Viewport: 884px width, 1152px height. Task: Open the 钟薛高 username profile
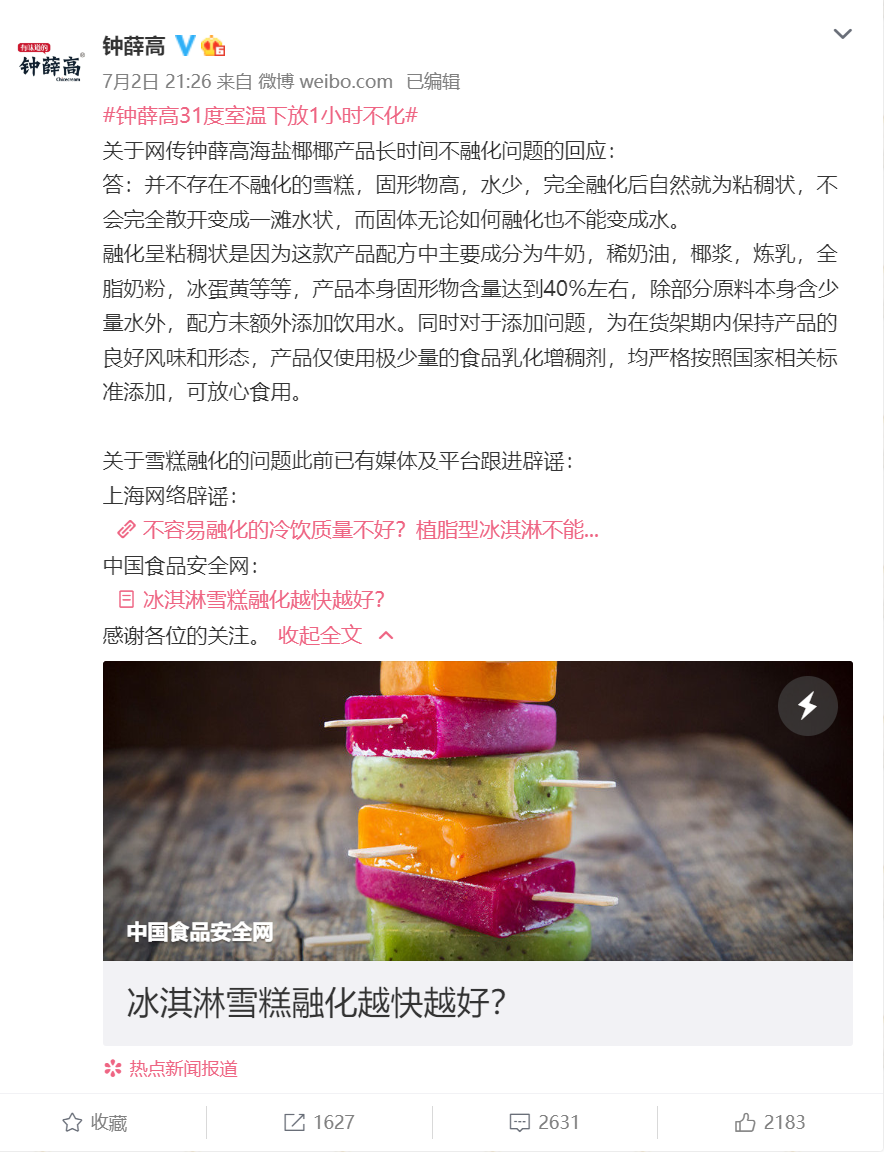(x=134, y=46)
